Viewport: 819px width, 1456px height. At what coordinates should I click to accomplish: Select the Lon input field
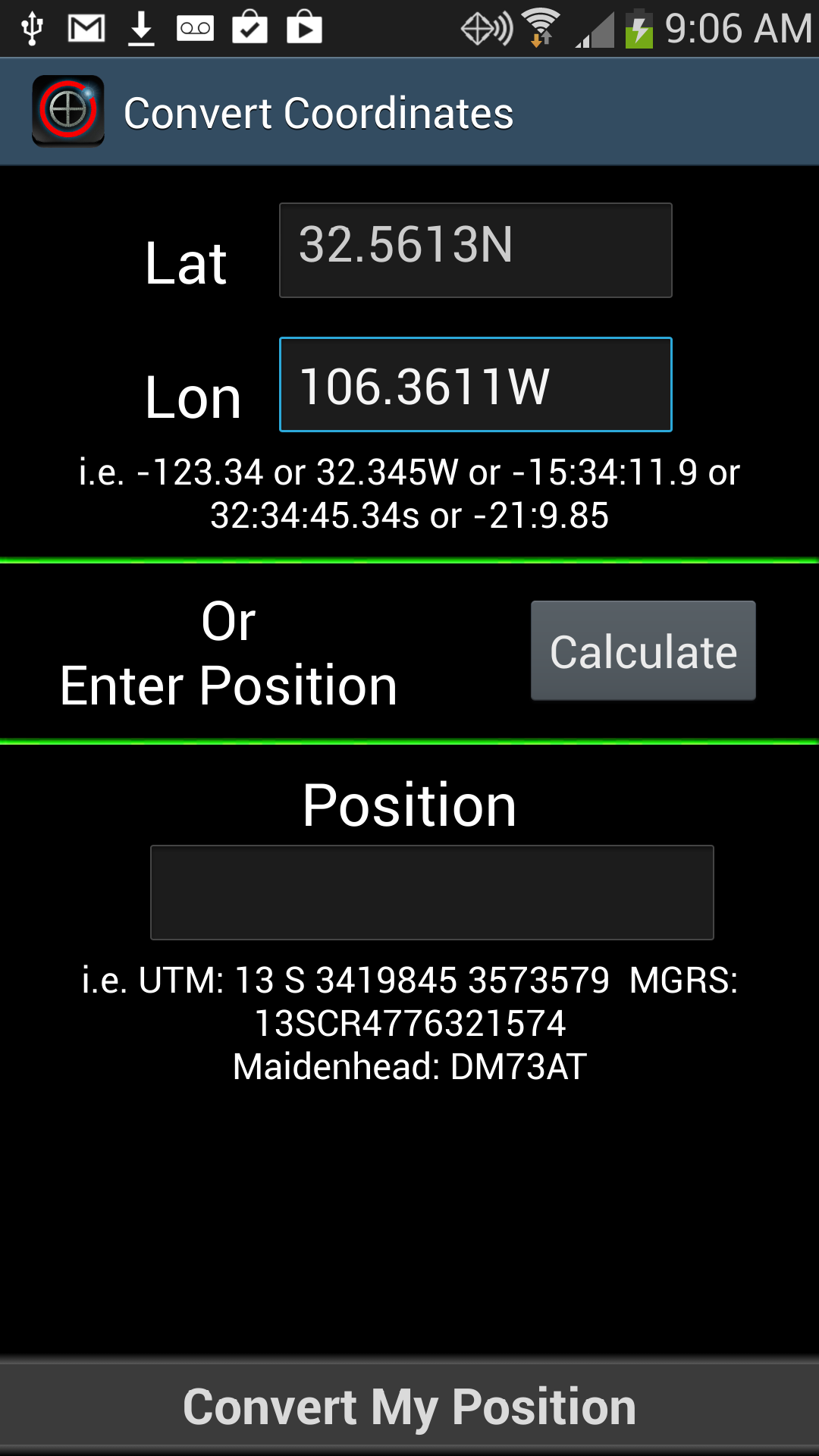point(475,384)
